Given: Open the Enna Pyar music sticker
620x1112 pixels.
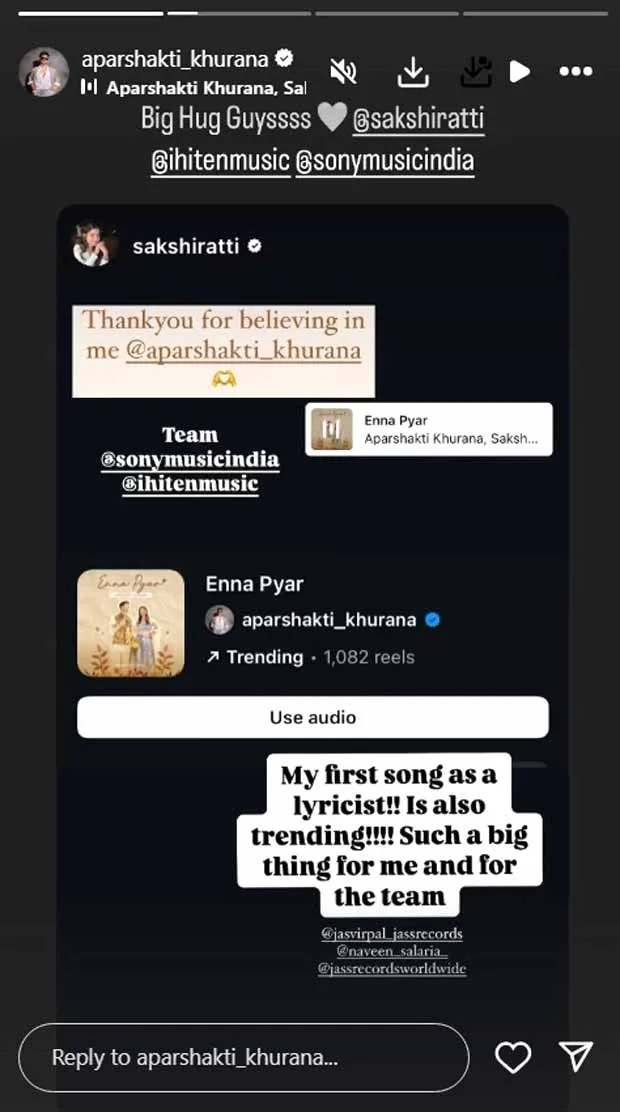Looking at the screenshot, I should (429, 429).
